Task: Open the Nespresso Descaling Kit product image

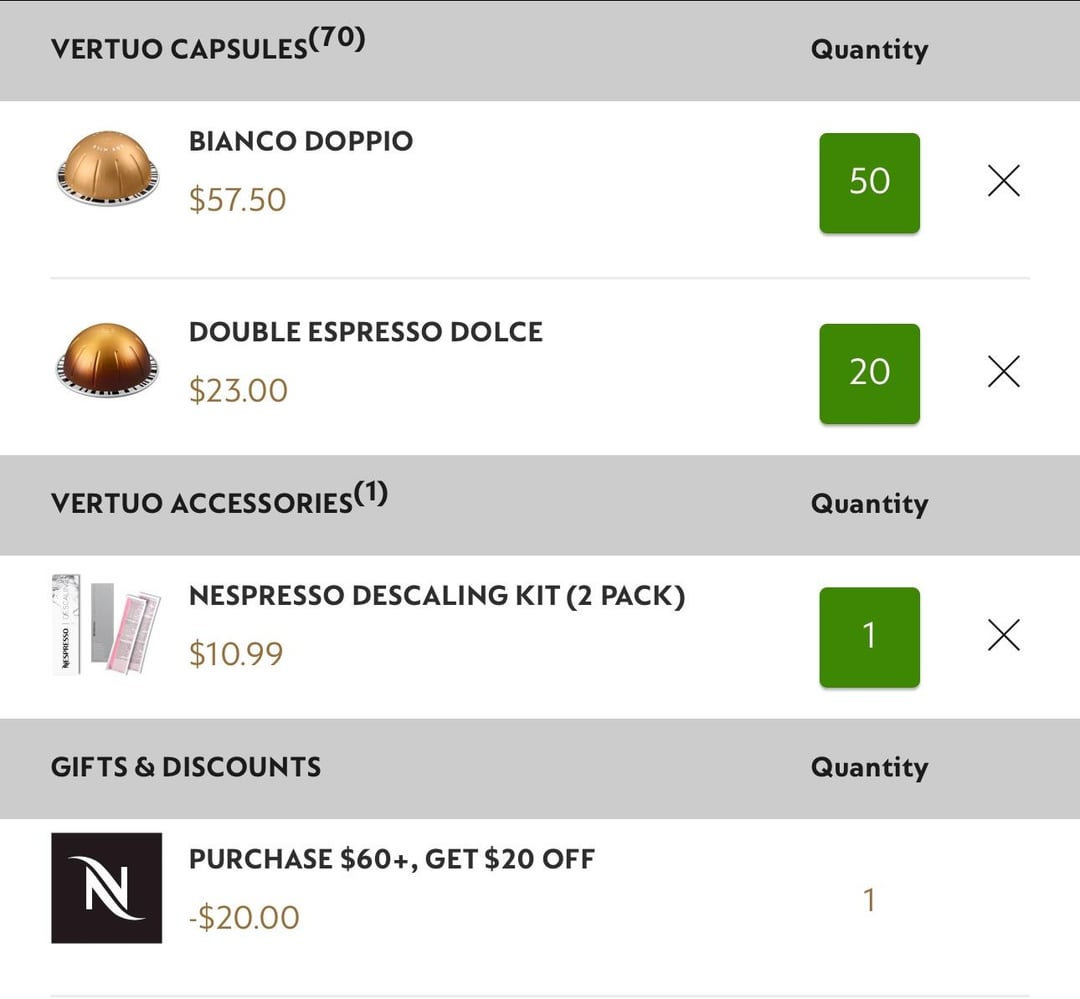Action: [107, 625]
